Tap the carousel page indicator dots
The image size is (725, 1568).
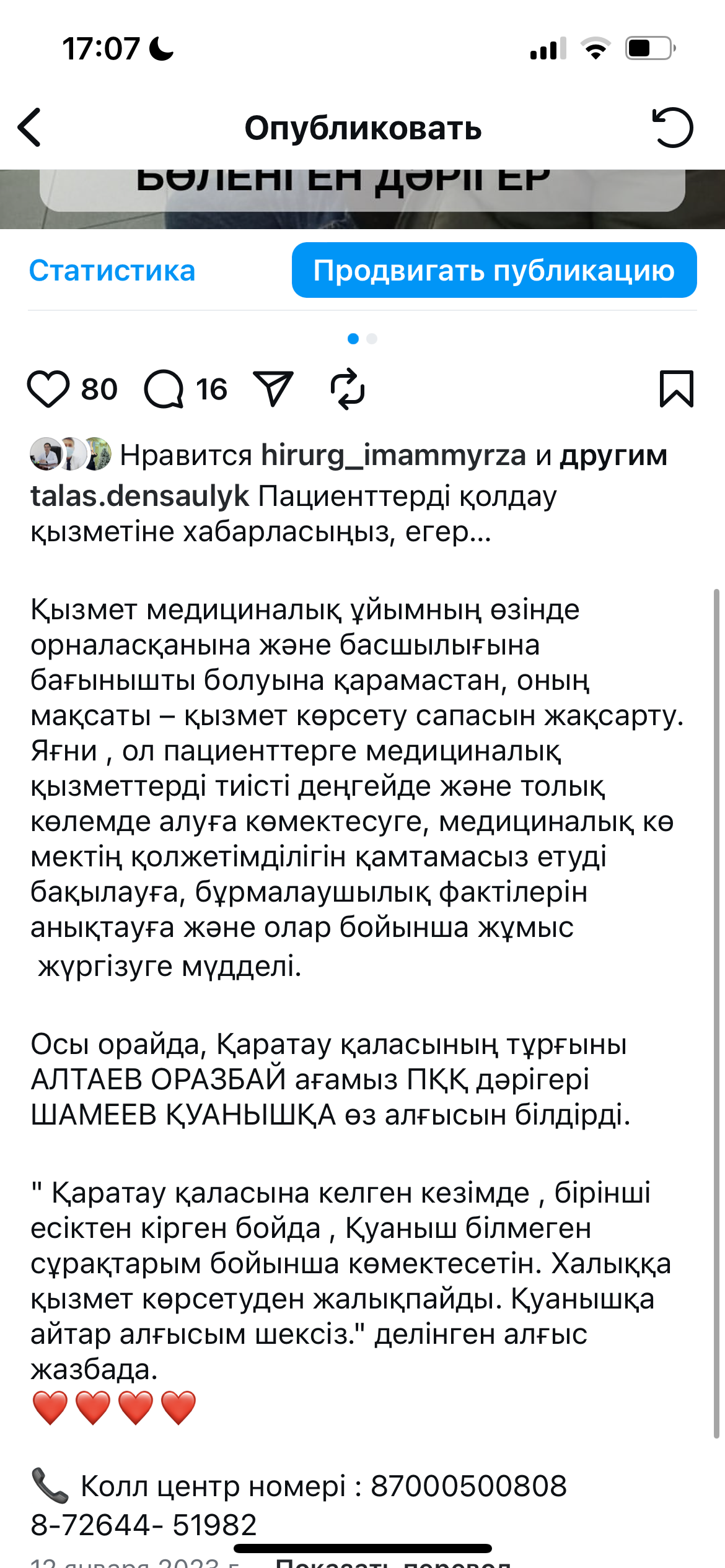(x=362, y=339)
